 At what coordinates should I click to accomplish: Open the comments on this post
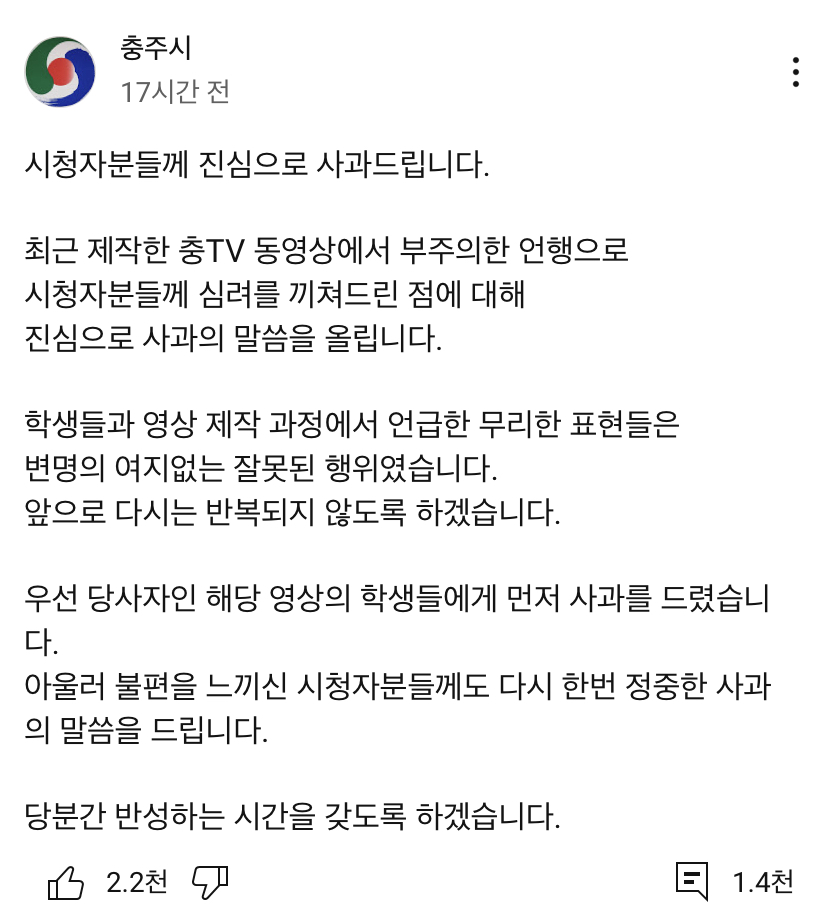693,881
